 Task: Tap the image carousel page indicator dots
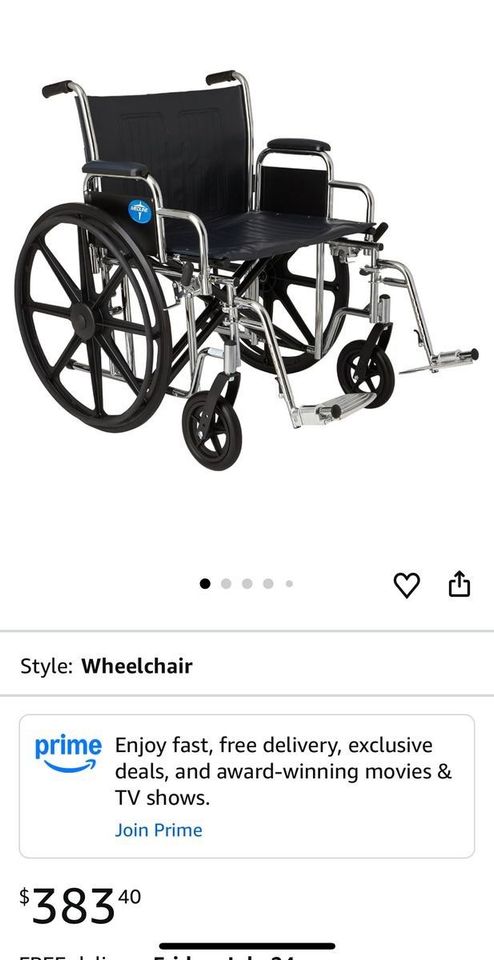pyautogui.click(x=246, y=583)
